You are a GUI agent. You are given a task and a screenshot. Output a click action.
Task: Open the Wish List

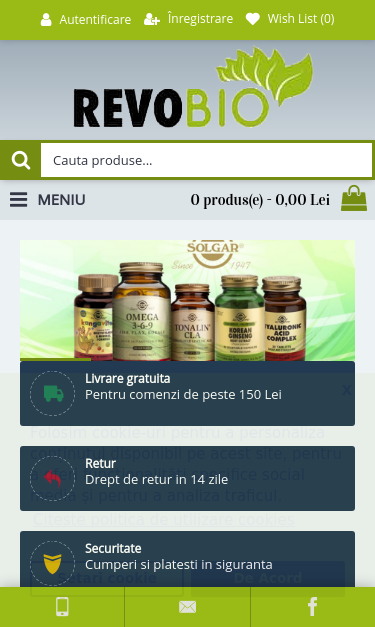[290, 19]
